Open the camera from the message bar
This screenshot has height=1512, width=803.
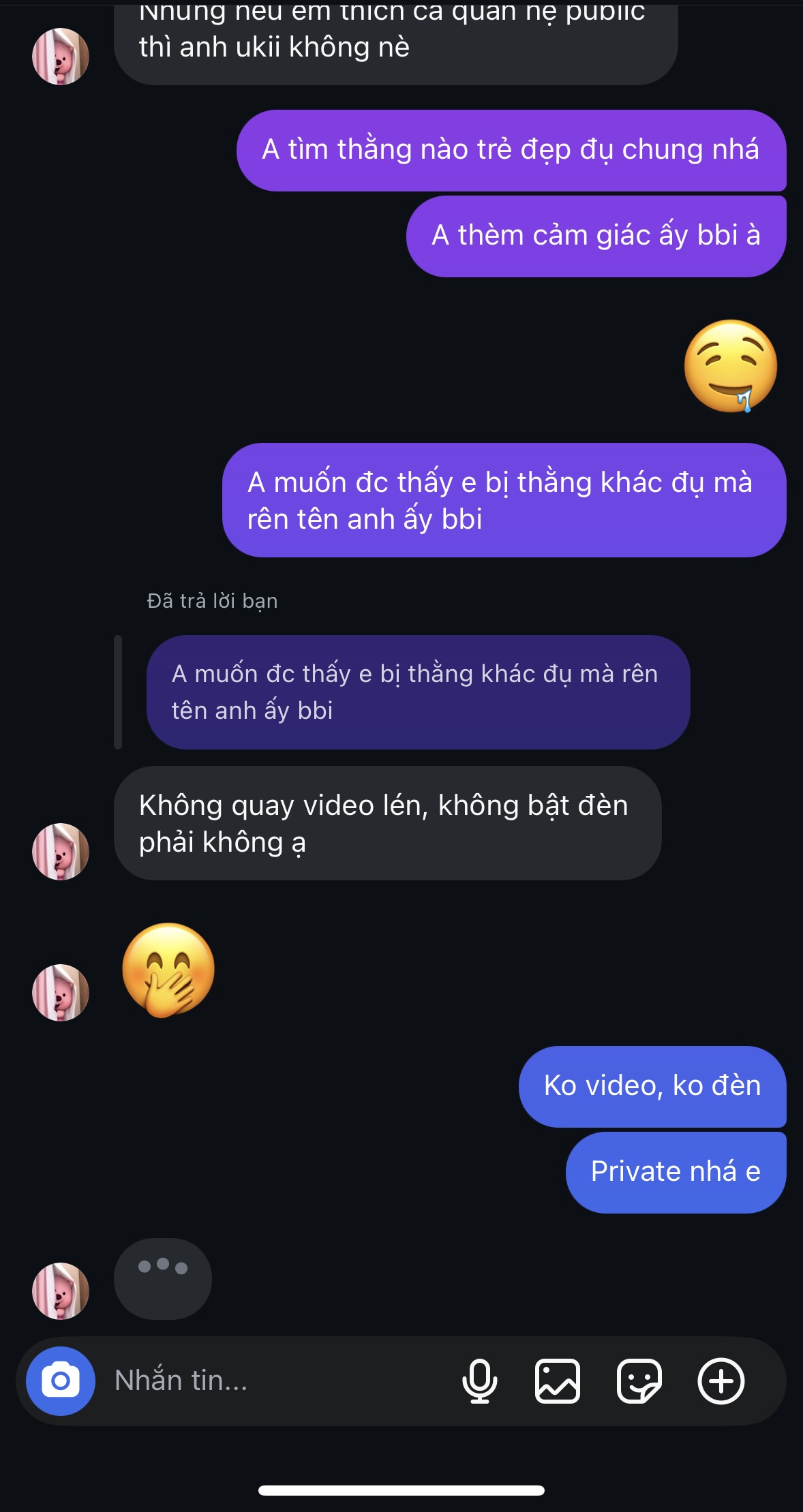(60, 1381)
